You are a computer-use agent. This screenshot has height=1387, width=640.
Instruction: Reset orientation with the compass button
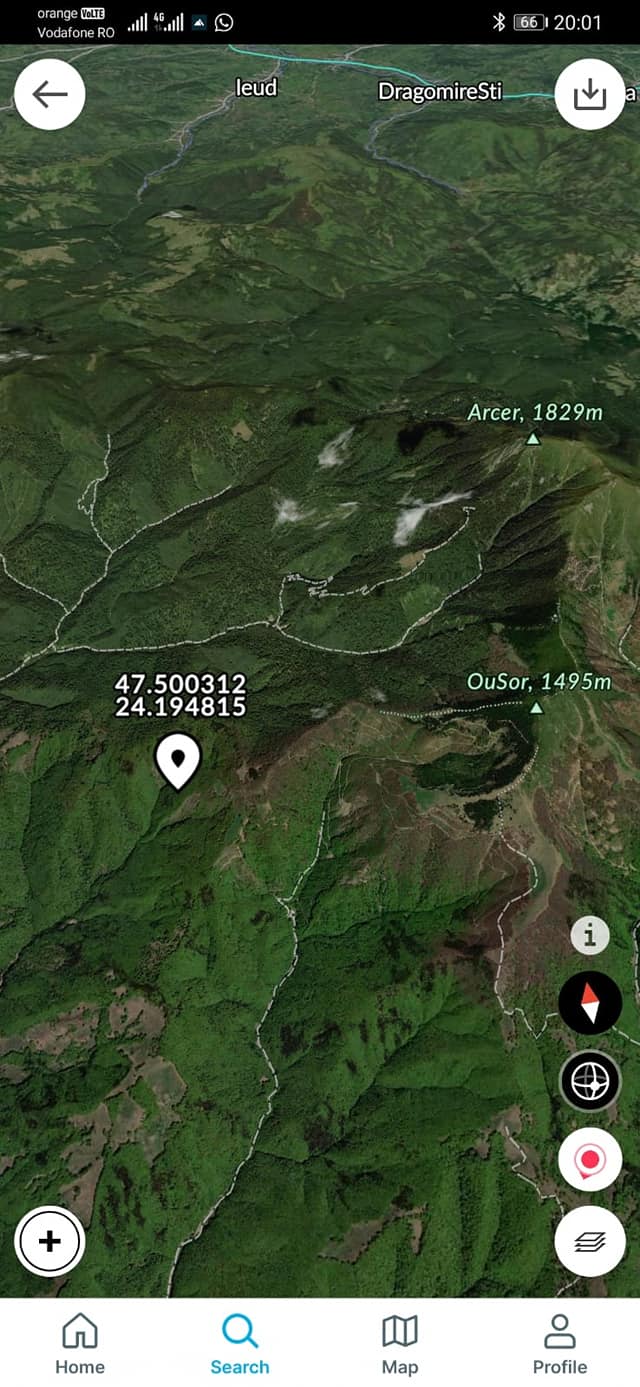[590, 1002]
